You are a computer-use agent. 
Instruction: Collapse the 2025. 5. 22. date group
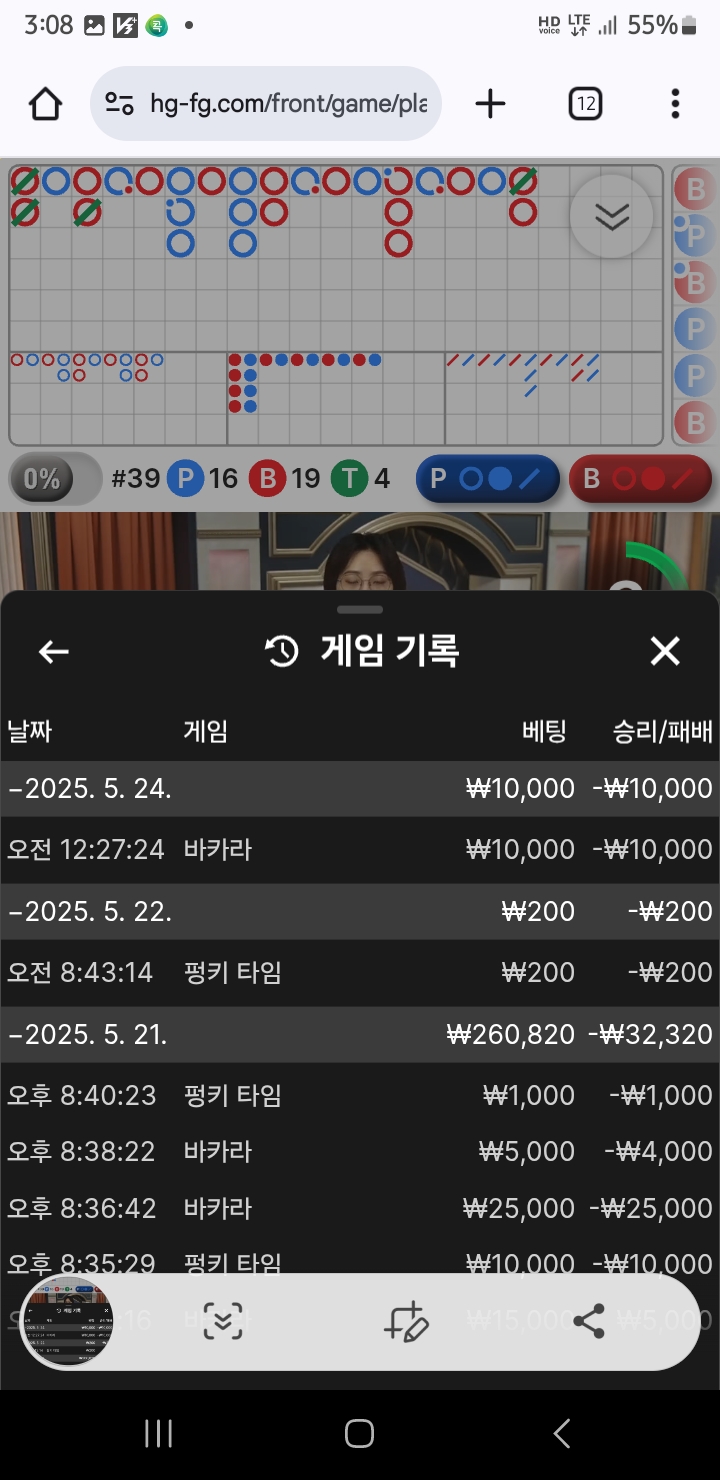pyautogui.click(x=360, y=911)
